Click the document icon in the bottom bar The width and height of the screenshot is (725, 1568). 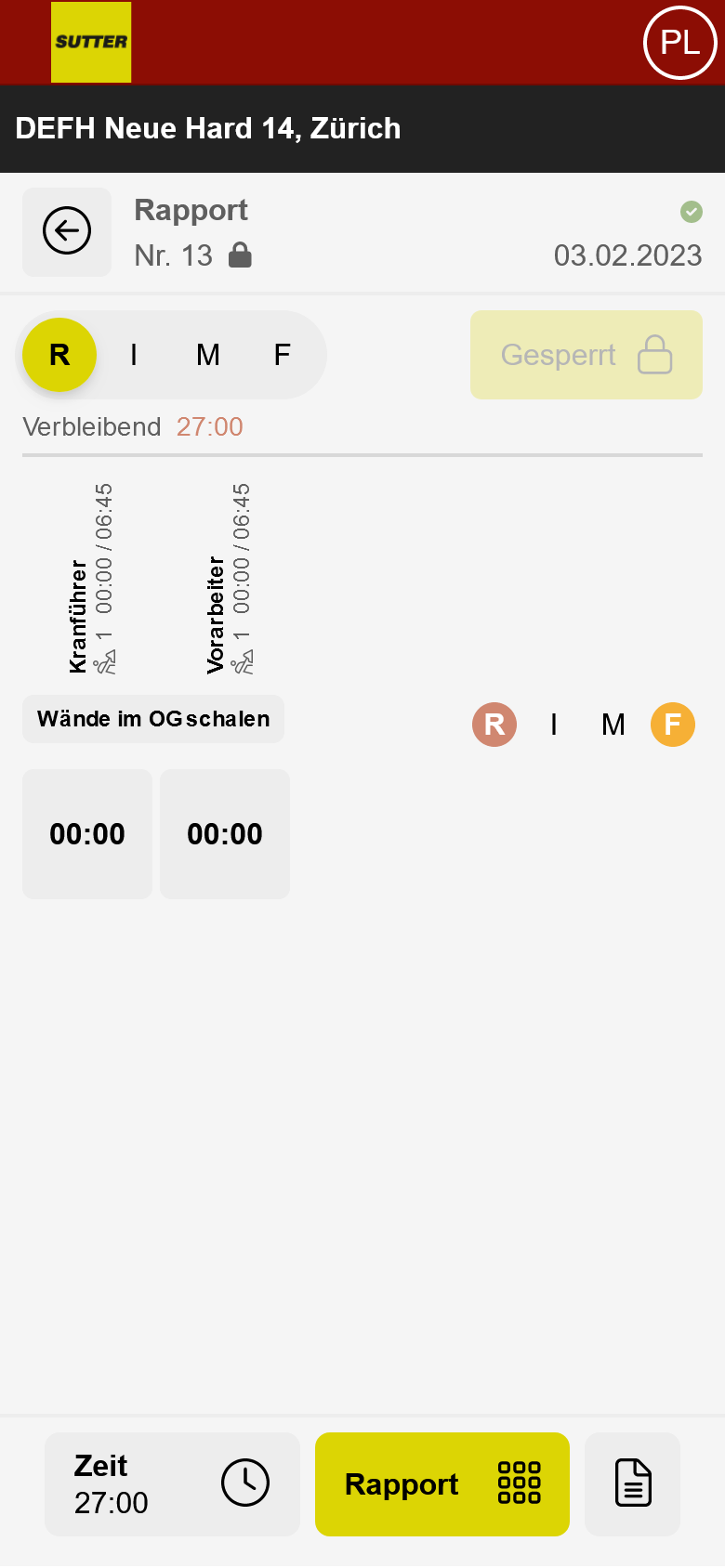tap(632, 1483)
